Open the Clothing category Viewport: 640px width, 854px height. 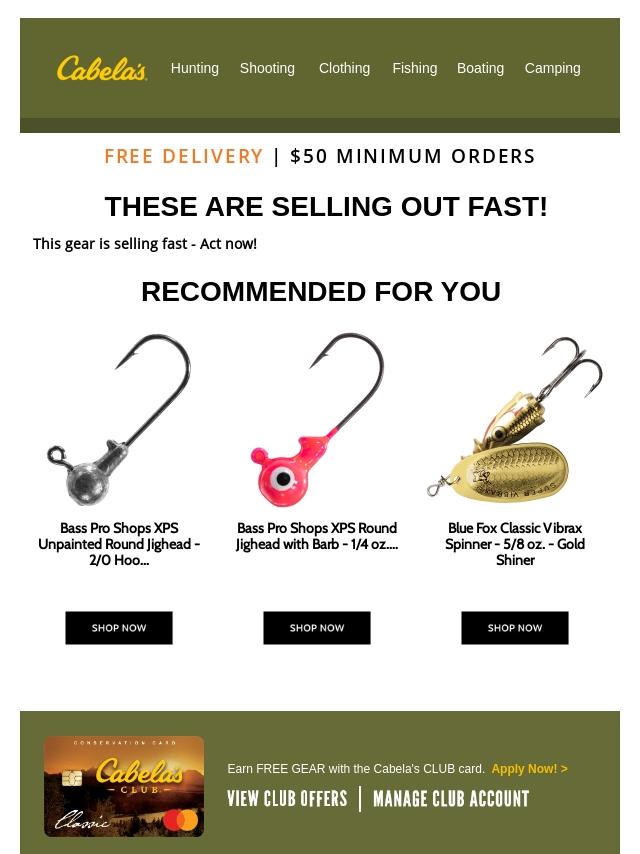344,68
